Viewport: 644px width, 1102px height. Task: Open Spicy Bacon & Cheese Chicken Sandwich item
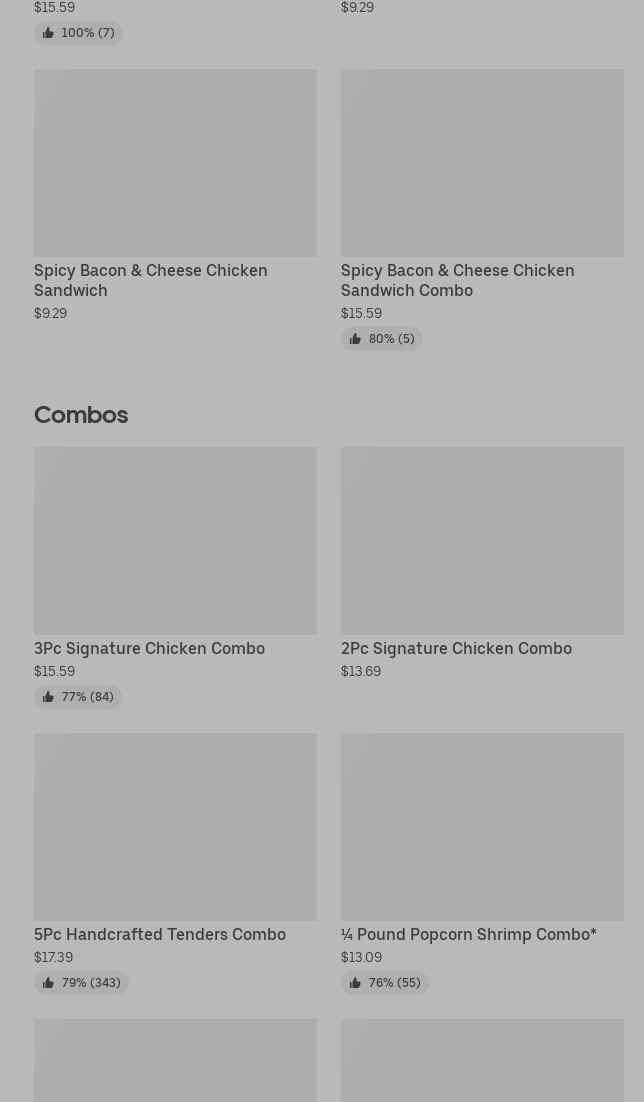[x=175, y=195]
